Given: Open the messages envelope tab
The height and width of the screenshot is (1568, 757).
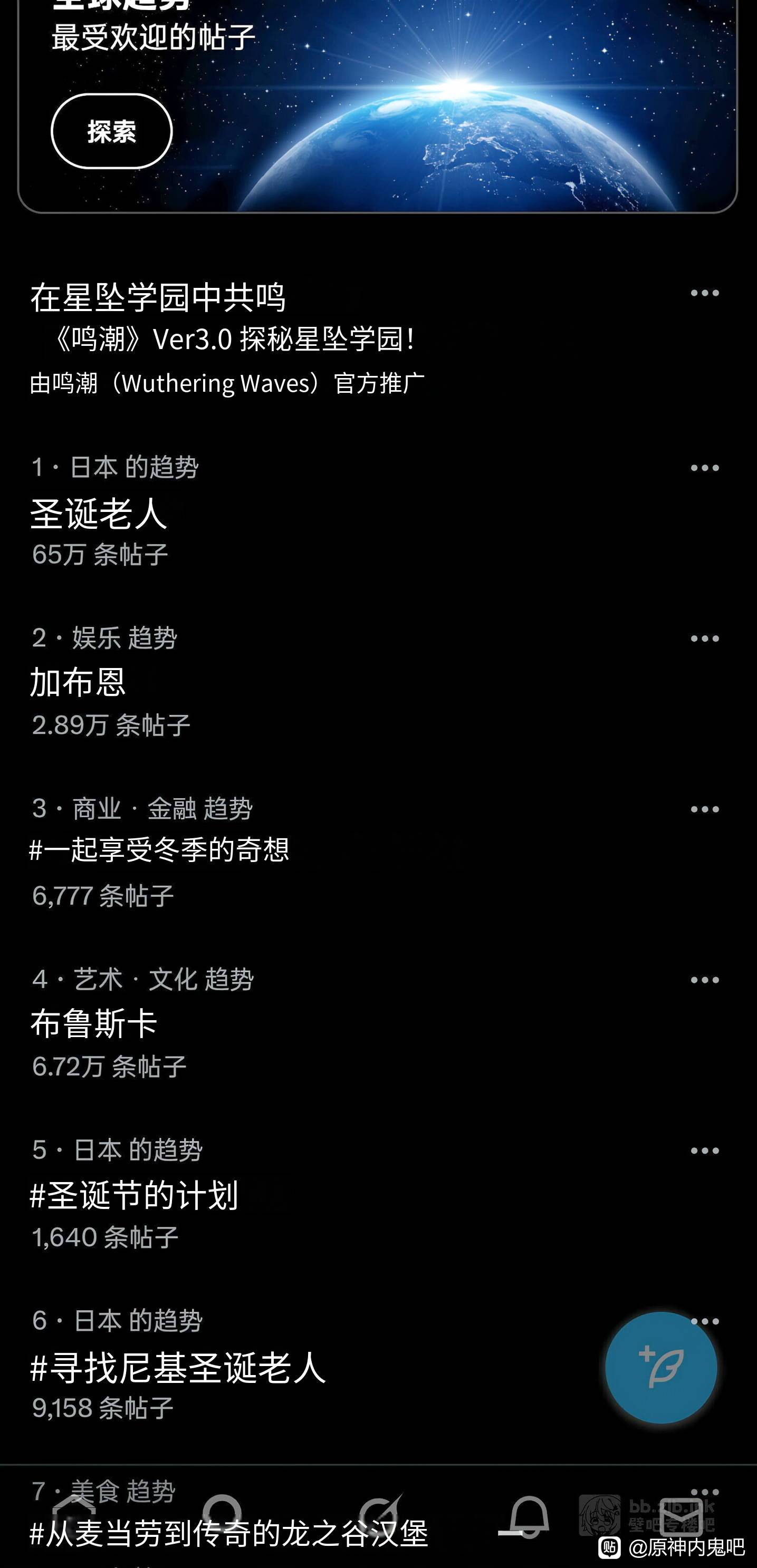Looking at the screenshot, I should [x=681, y=1516].
